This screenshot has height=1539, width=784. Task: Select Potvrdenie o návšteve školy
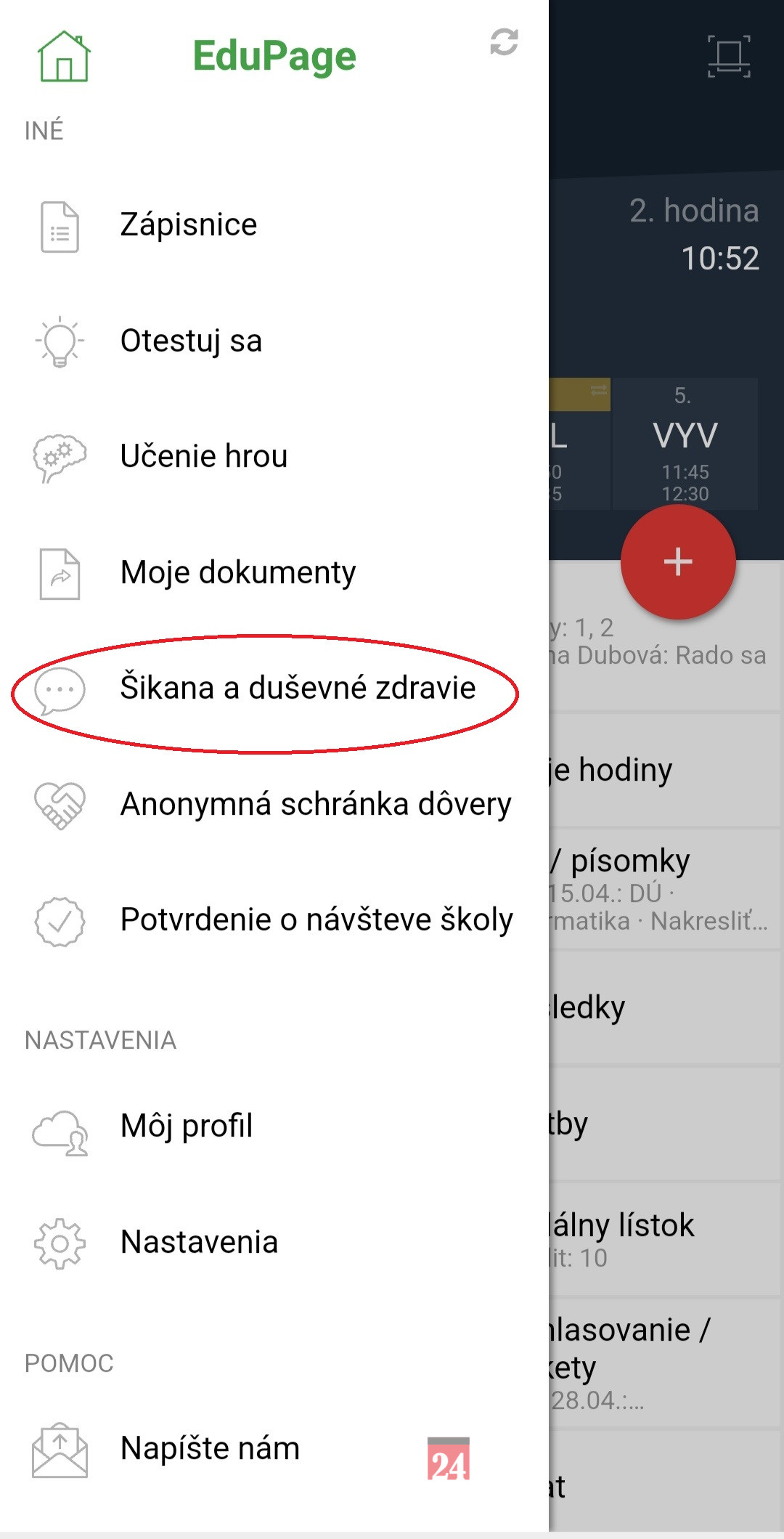tap(274, 920)
